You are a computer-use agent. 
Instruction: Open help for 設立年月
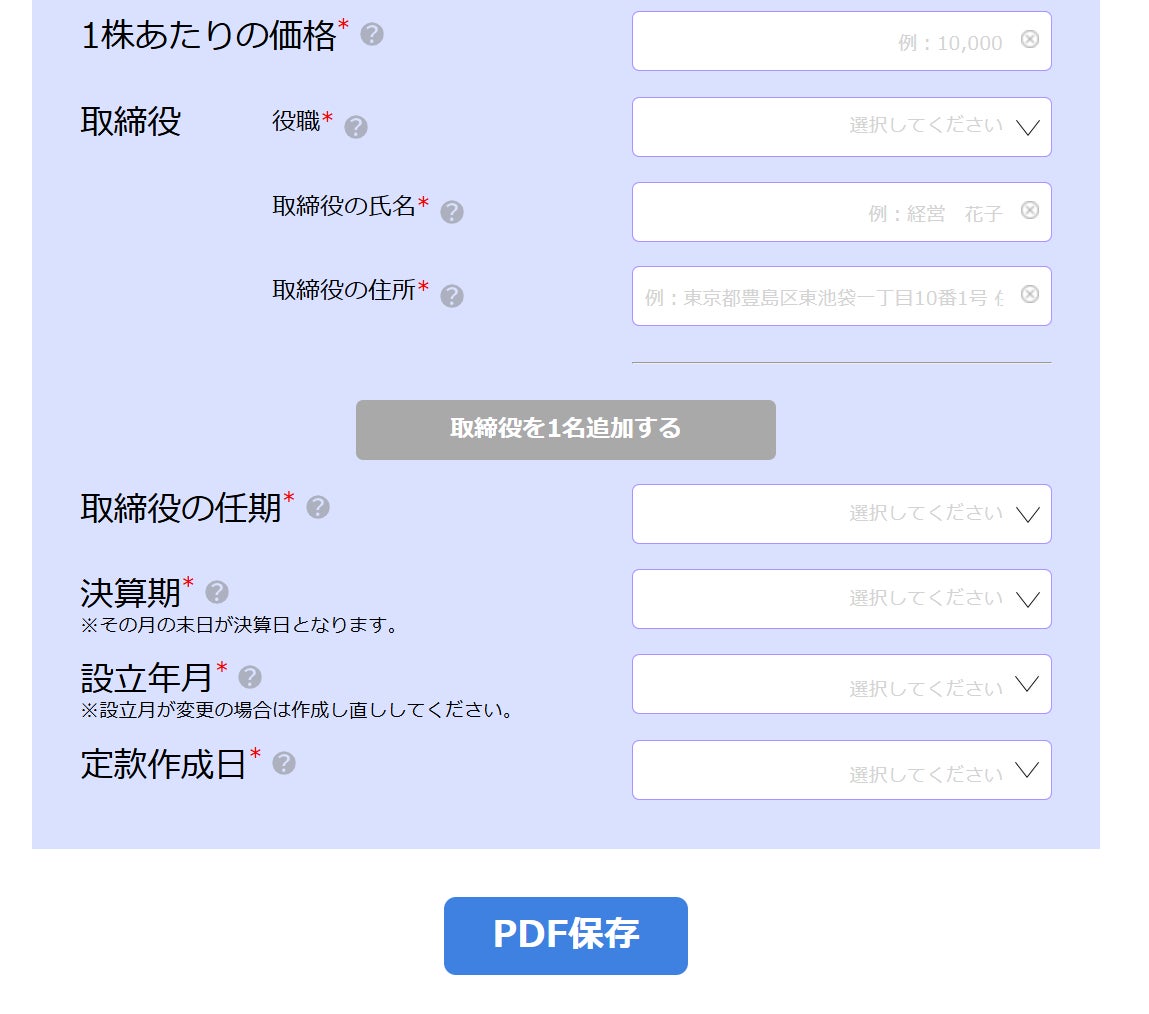point(250,677)
